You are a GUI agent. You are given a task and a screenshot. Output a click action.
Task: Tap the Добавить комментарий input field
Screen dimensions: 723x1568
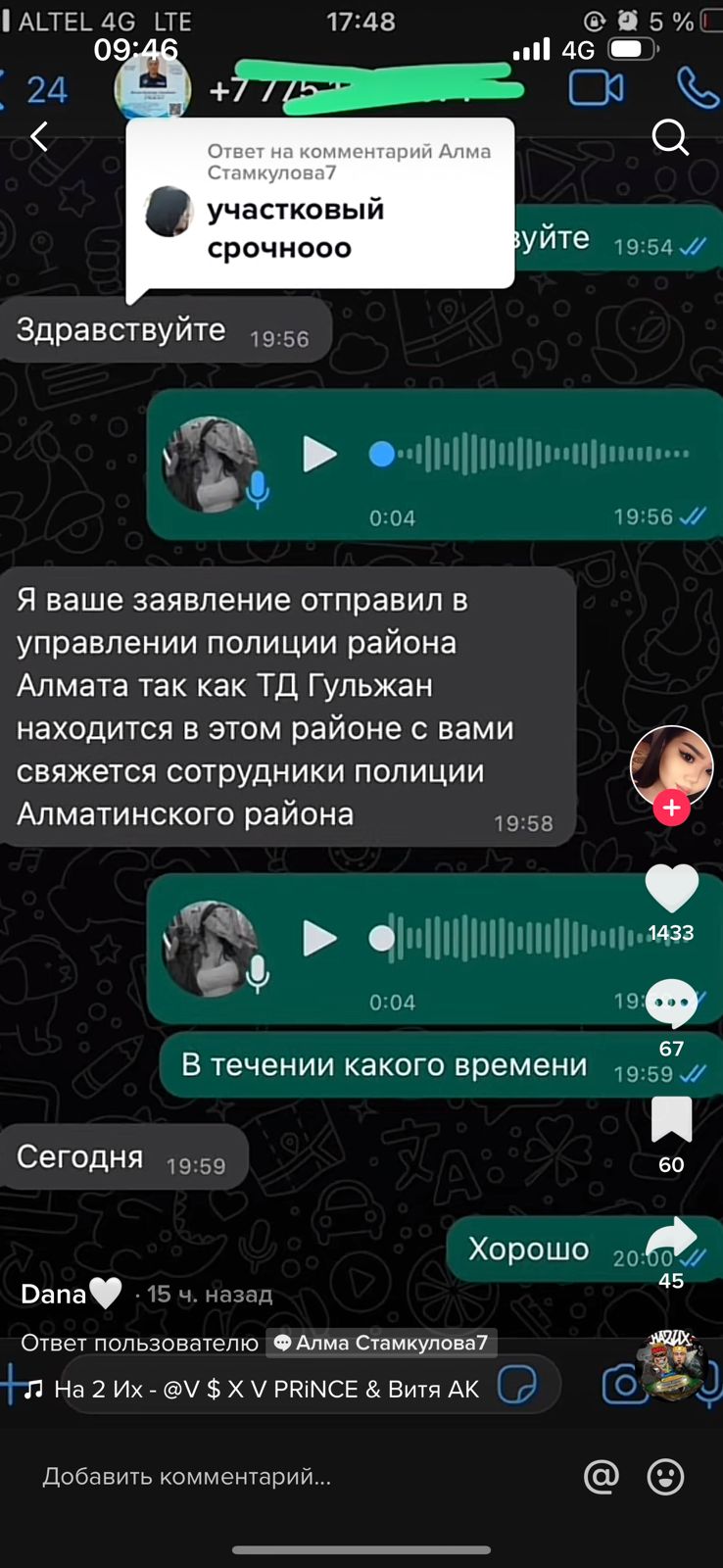(294, 1477)
